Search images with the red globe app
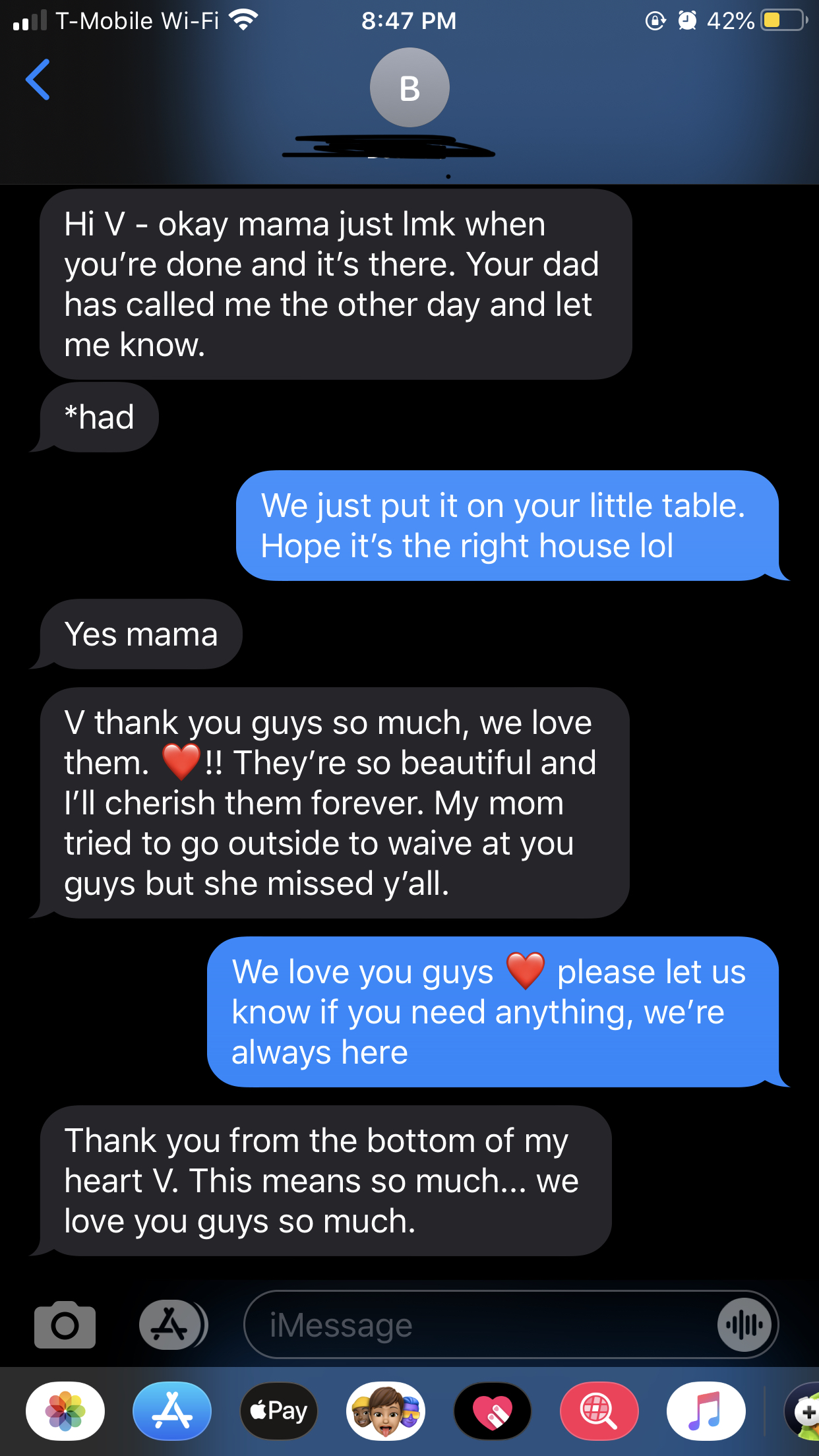This screenshot has width=819, height=1456. [x=599, y=1411]
